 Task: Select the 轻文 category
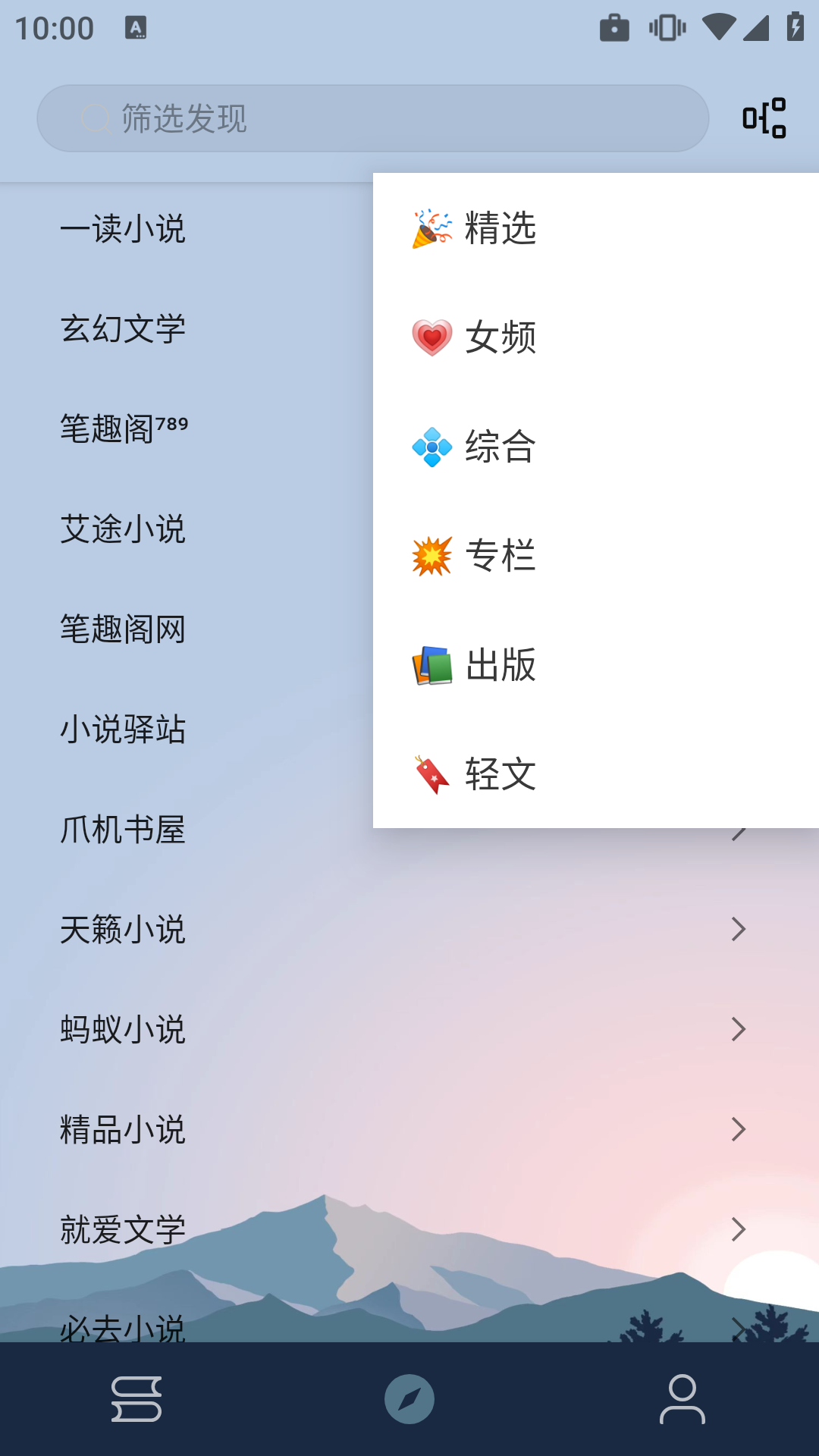click(596, 774)
